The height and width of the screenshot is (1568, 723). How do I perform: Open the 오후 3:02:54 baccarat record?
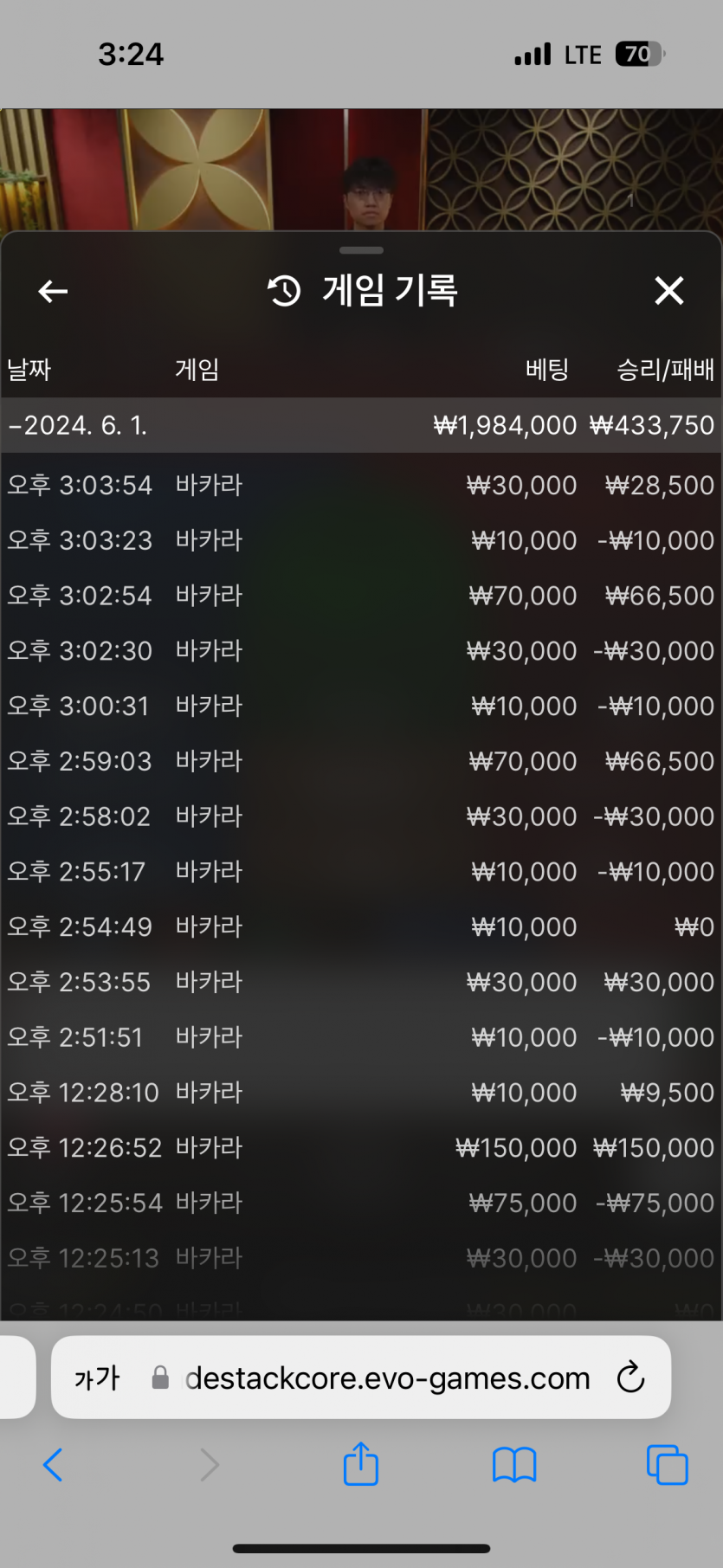click(x=361, y=596)
